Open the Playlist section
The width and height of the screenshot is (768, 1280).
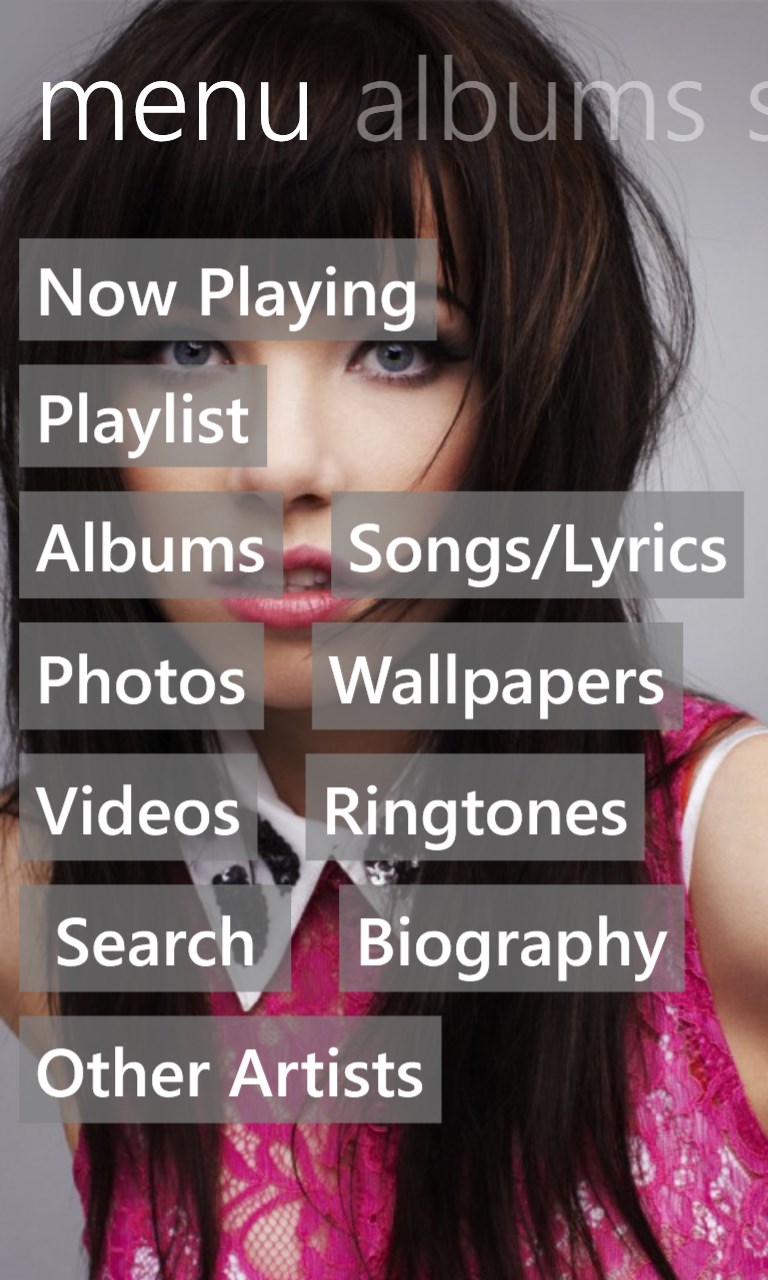[x=143, y=417]
